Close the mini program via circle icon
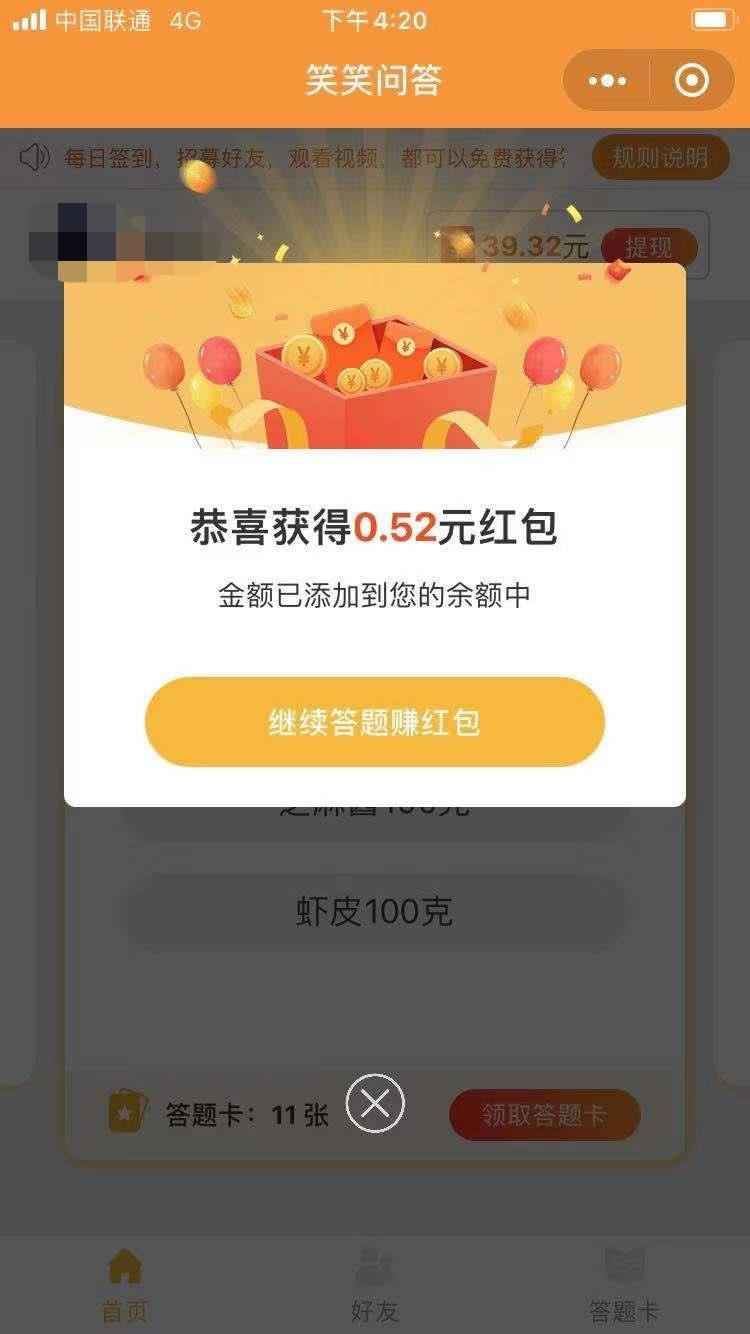This screenshot has width=750, height=1334. pyautogui.click(x=692, y=81)
